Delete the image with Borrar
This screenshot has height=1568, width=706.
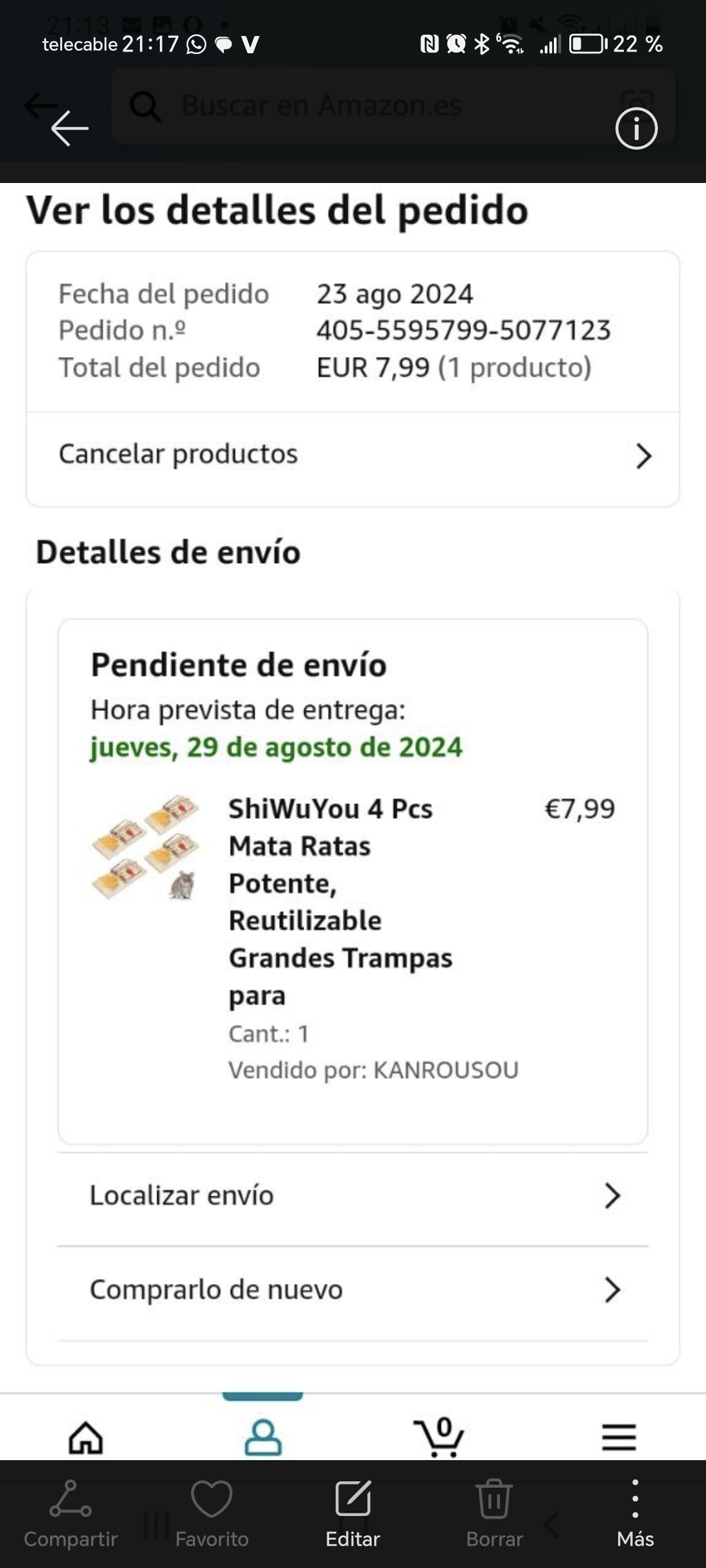coord(494,1513)
